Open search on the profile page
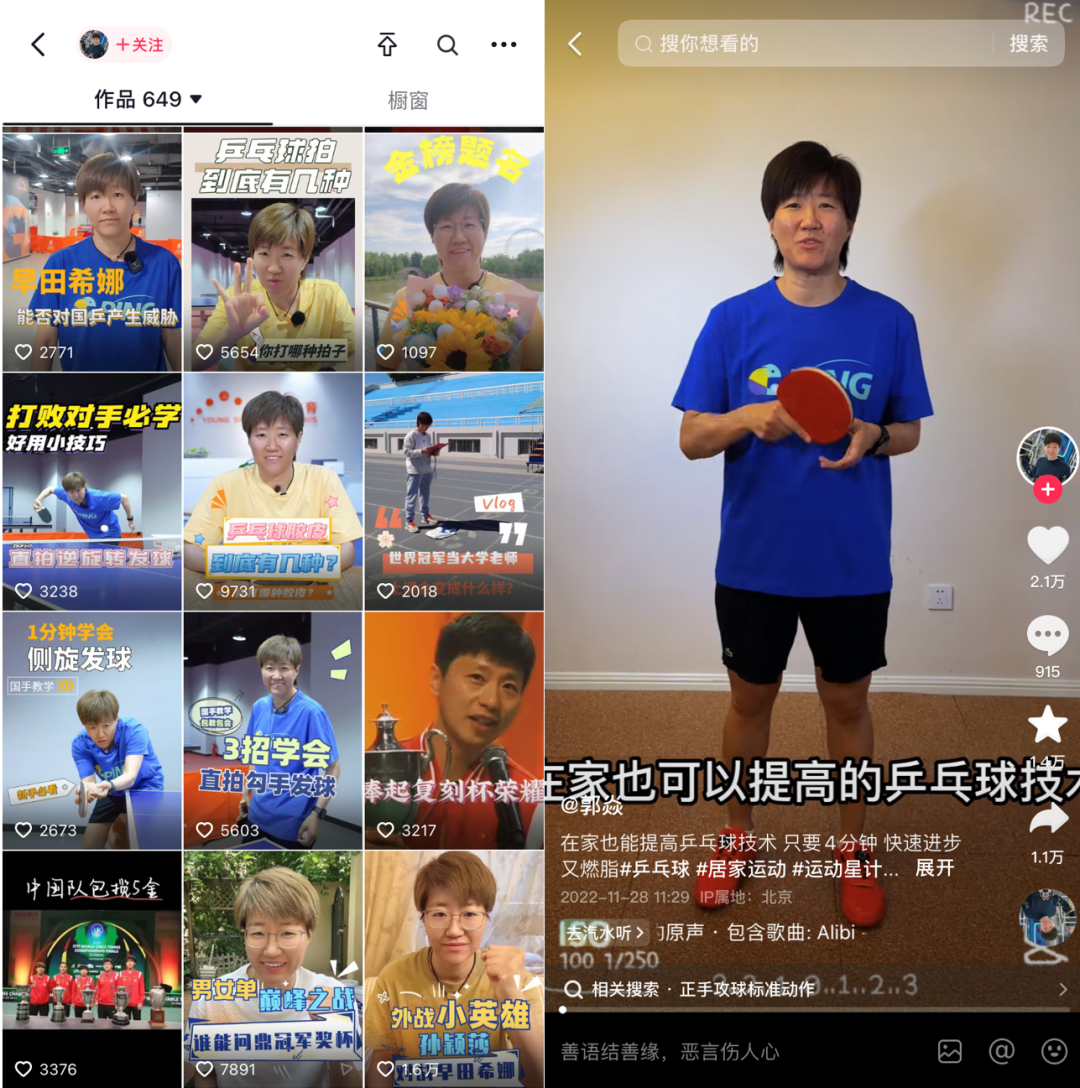1080x1088 pixels. coord(448,45)
